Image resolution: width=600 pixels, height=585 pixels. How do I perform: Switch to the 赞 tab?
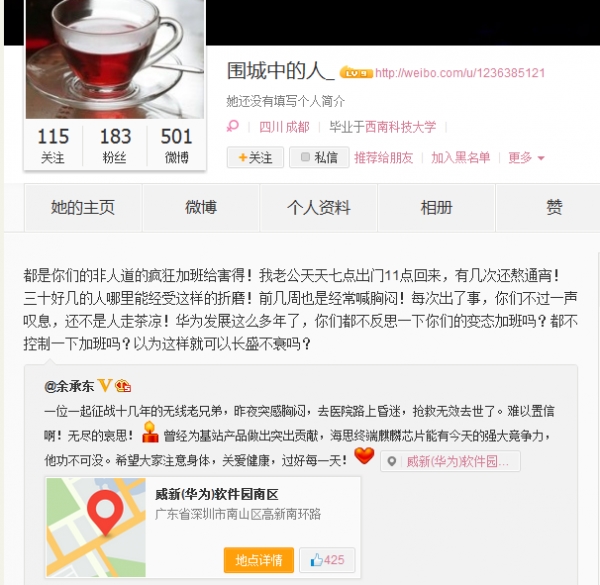(553, 208)
